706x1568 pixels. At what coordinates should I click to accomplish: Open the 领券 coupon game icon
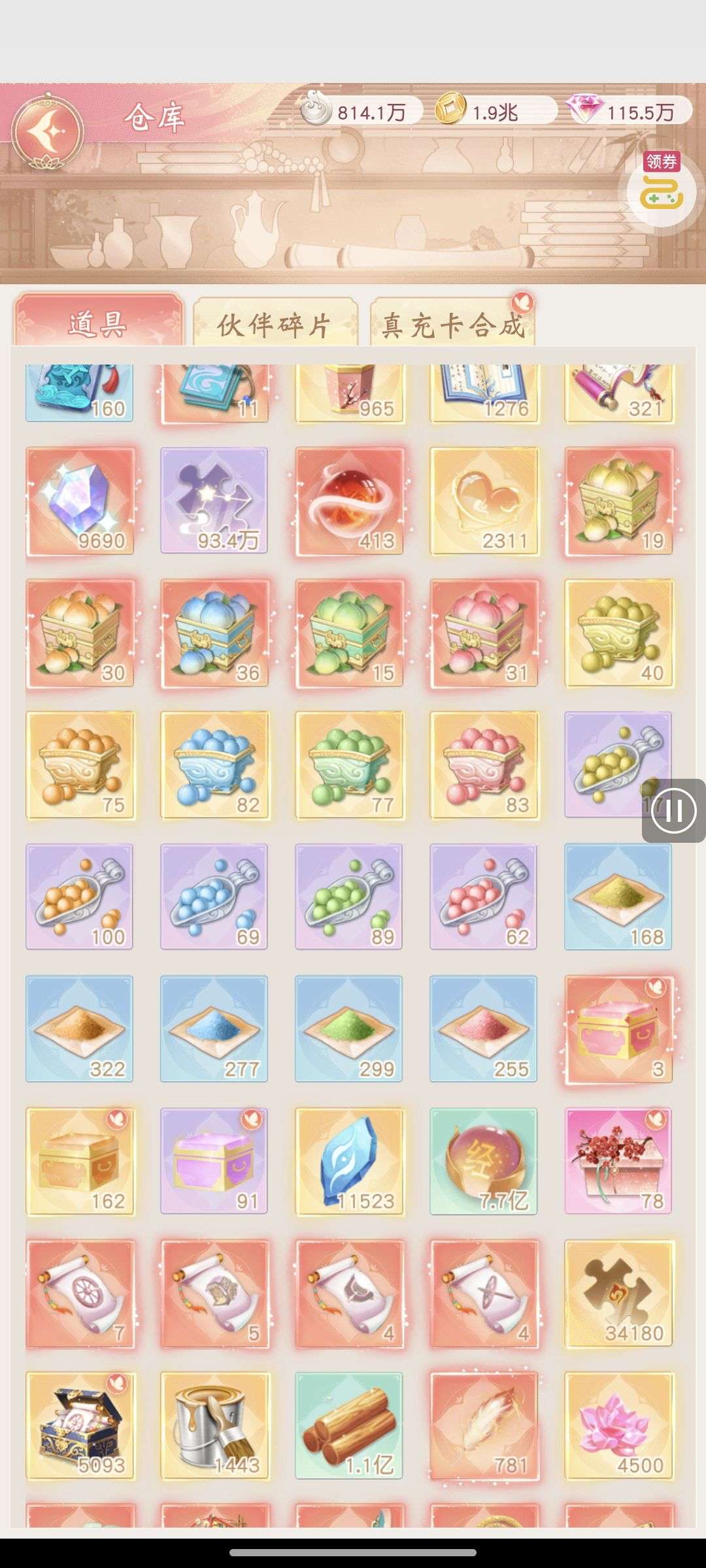661,189
